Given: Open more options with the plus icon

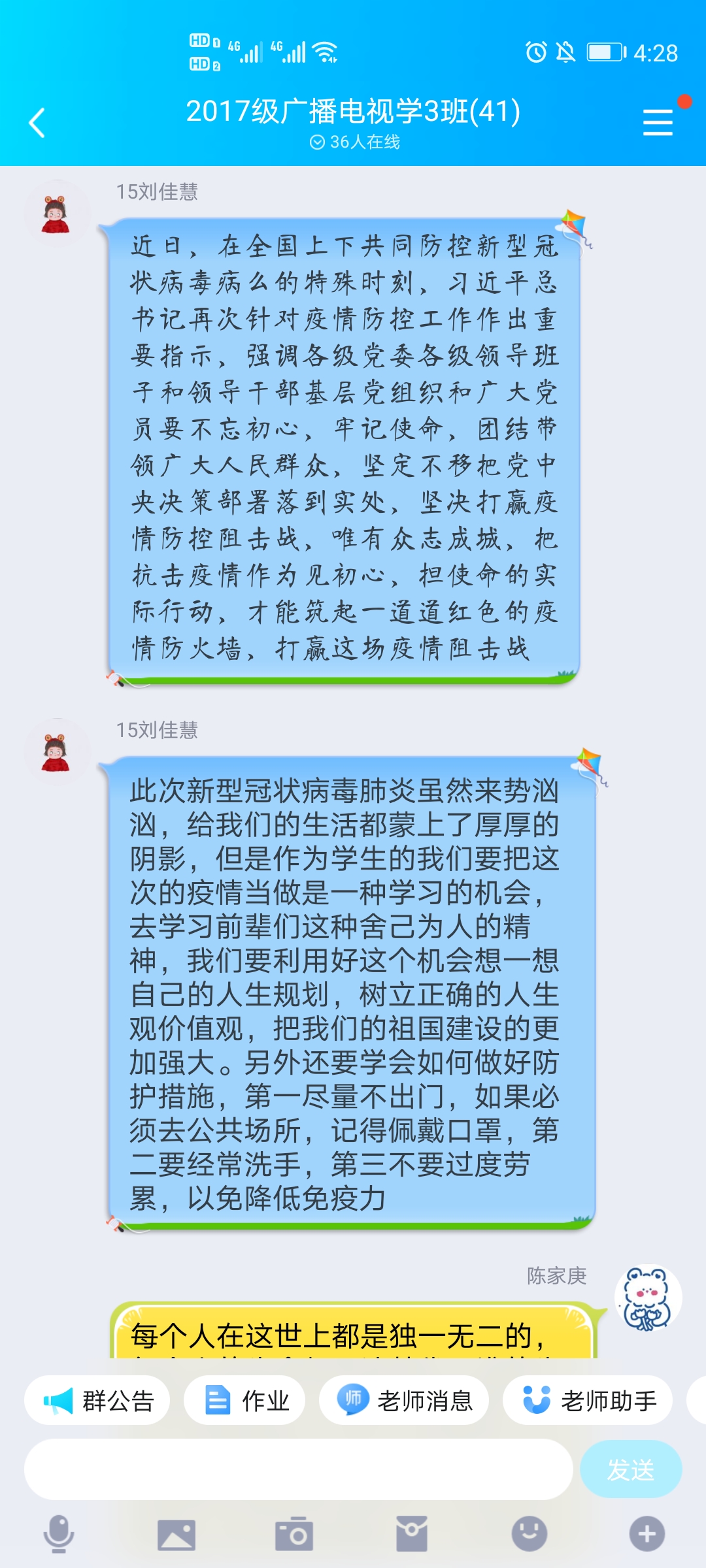Looking at the screenshot, I should (647, 1533).
